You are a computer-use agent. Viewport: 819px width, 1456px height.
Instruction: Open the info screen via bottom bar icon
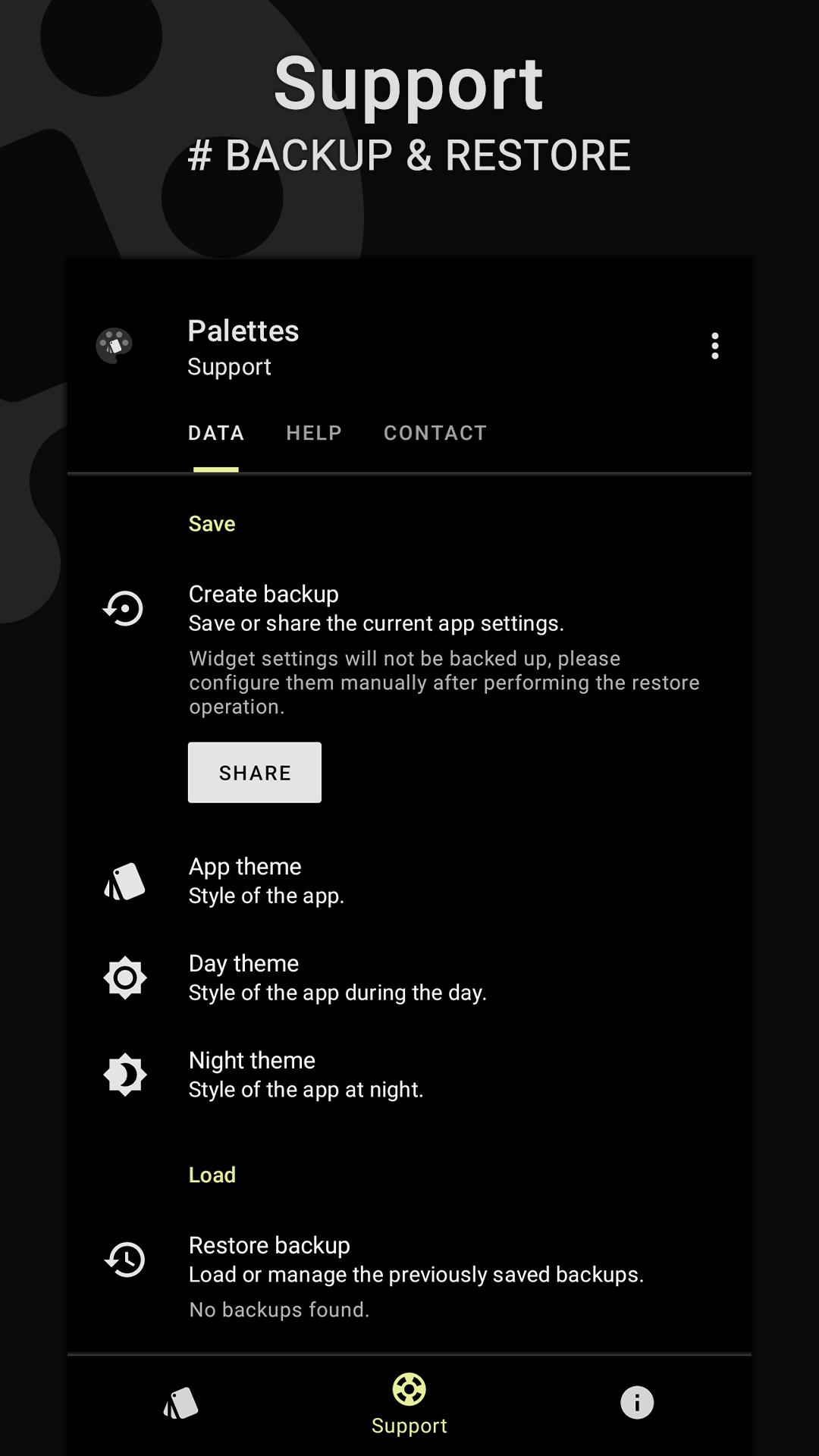636,1403
